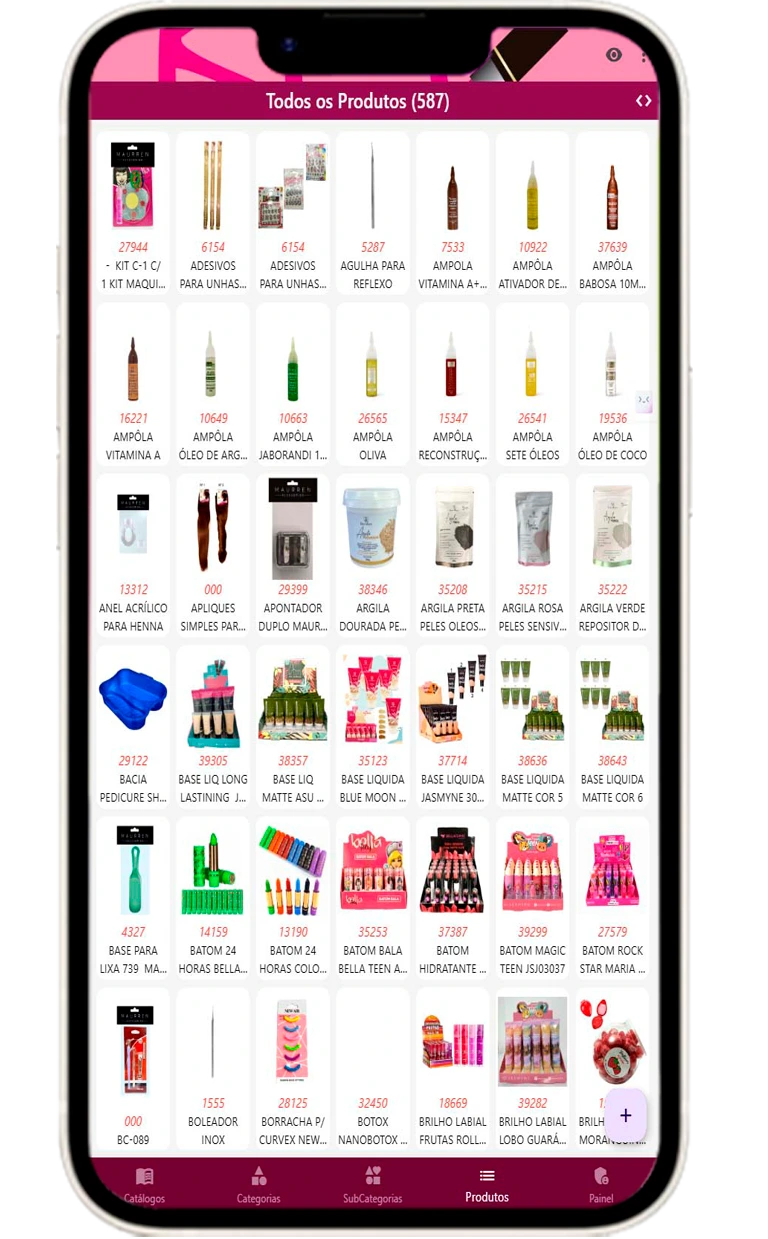Open product 1555 Boleador Inox
Screen dimensions: 768x1239
[x=213, y=1068]
